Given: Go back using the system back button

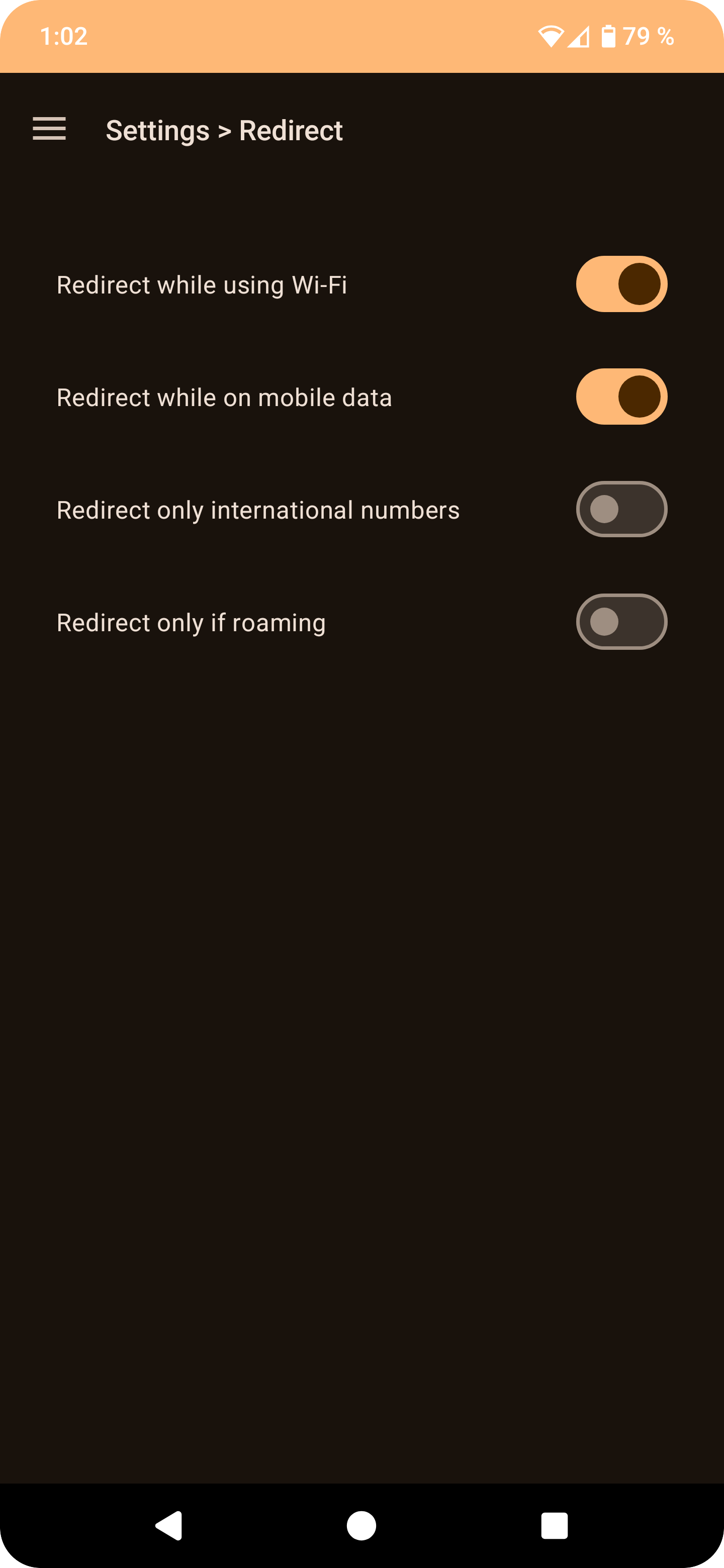Looking at the screenshot, I should (168, 1525).
